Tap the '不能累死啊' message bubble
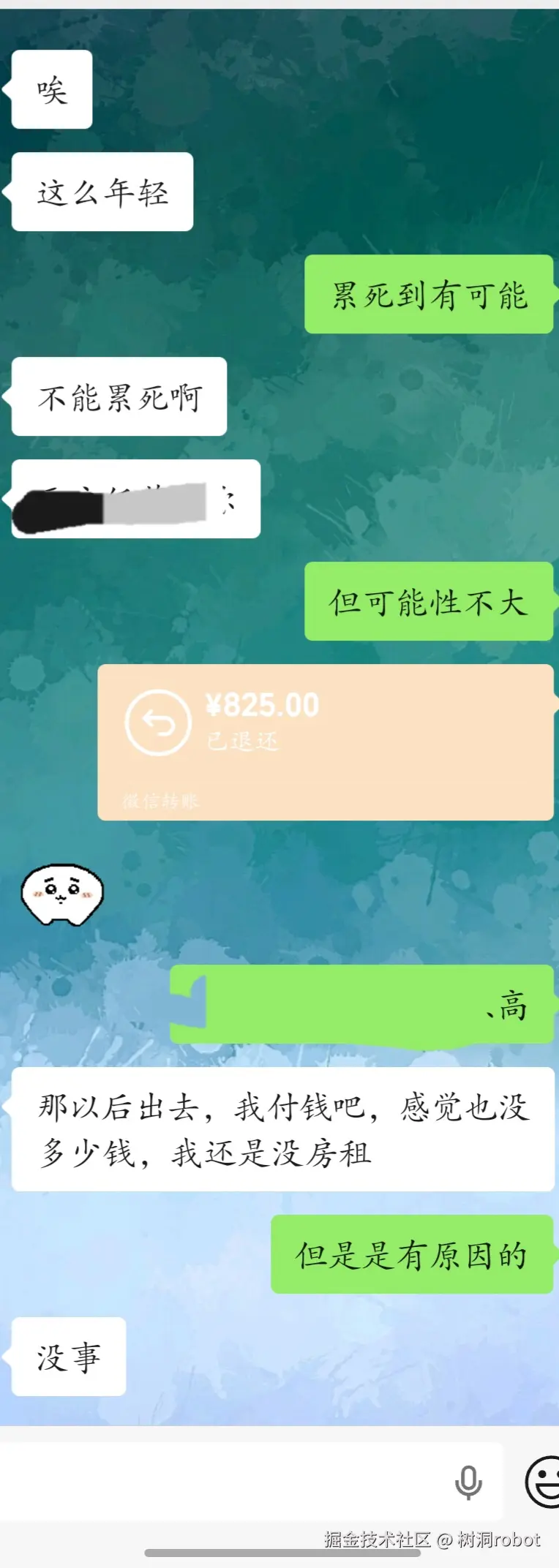Image resolution: width=559 pixels, height=1568 pixels. pos(117,397)
